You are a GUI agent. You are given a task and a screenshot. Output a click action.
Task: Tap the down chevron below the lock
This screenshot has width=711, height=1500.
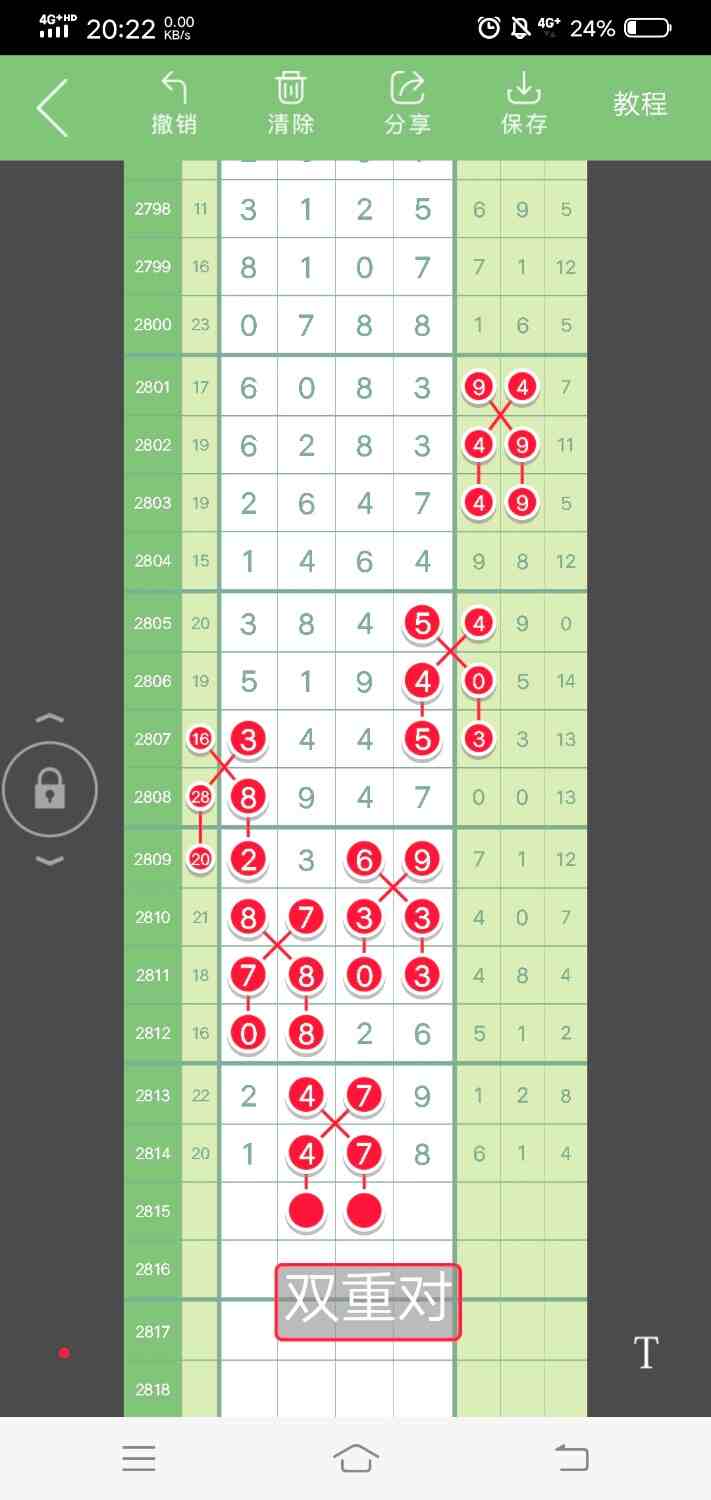(49, 861)
